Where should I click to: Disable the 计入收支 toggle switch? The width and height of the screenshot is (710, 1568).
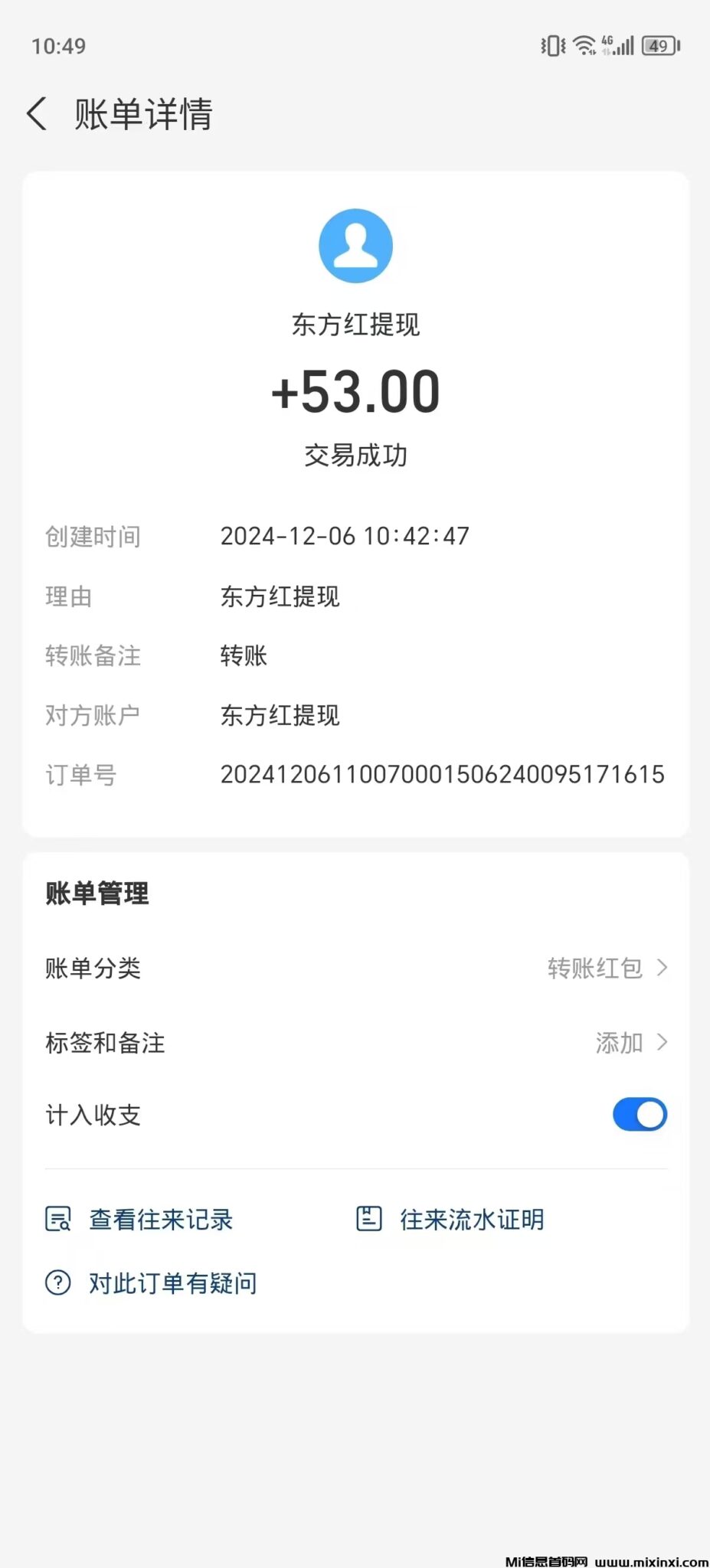[640, 1115]
